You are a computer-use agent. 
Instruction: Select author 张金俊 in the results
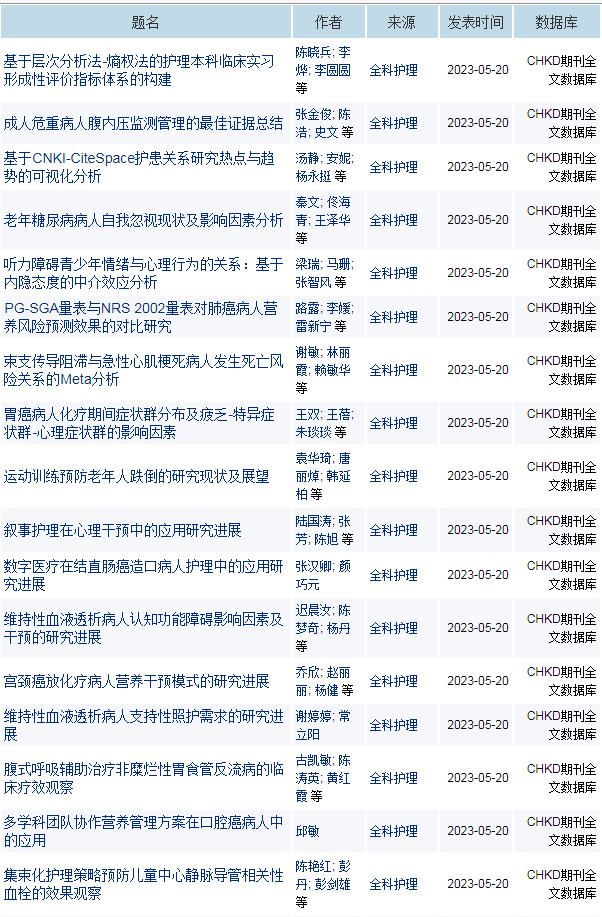pos(313,115)
